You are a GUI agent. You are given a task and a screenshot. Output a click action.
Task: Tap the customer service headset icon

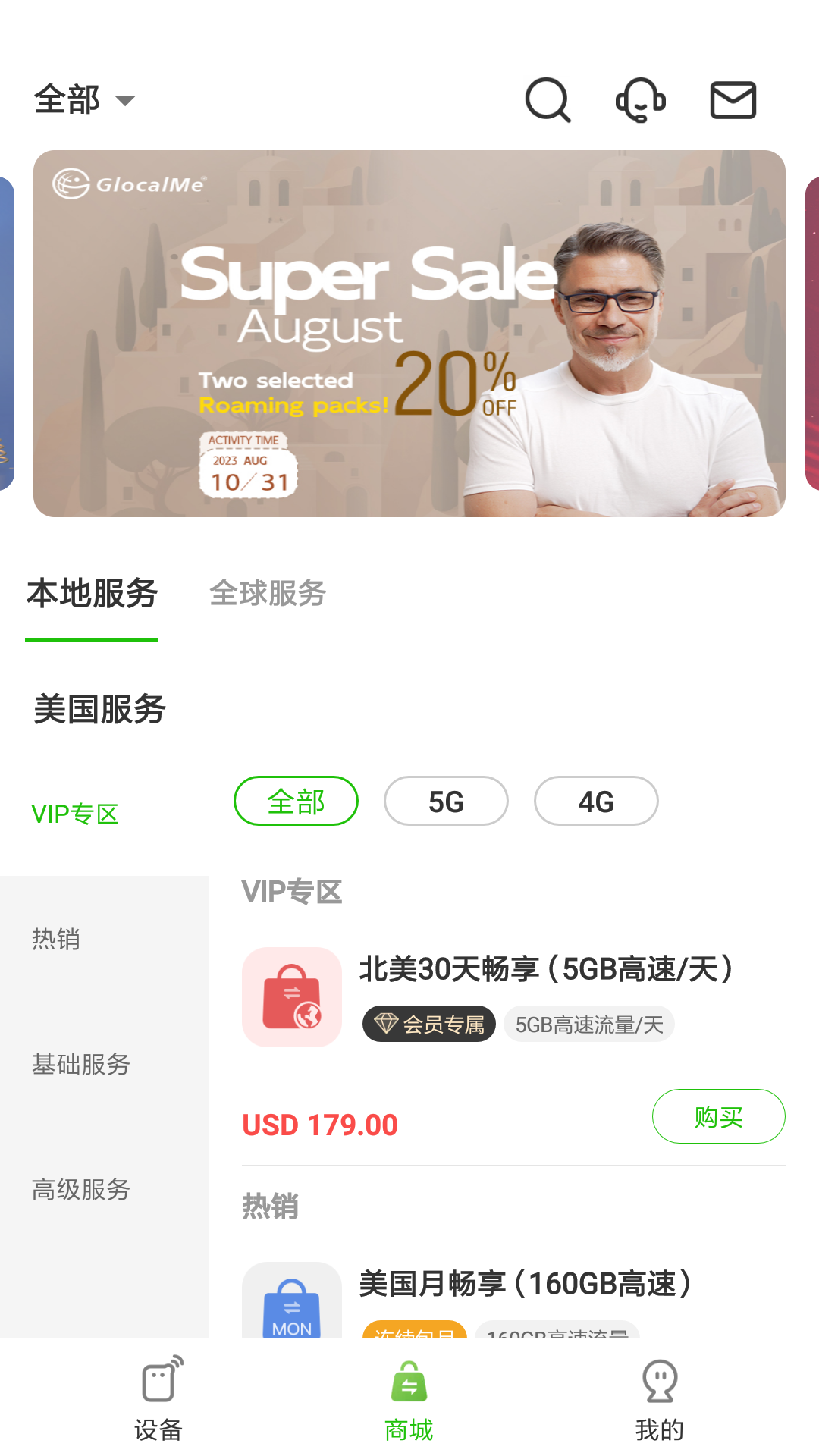[640, 99]
